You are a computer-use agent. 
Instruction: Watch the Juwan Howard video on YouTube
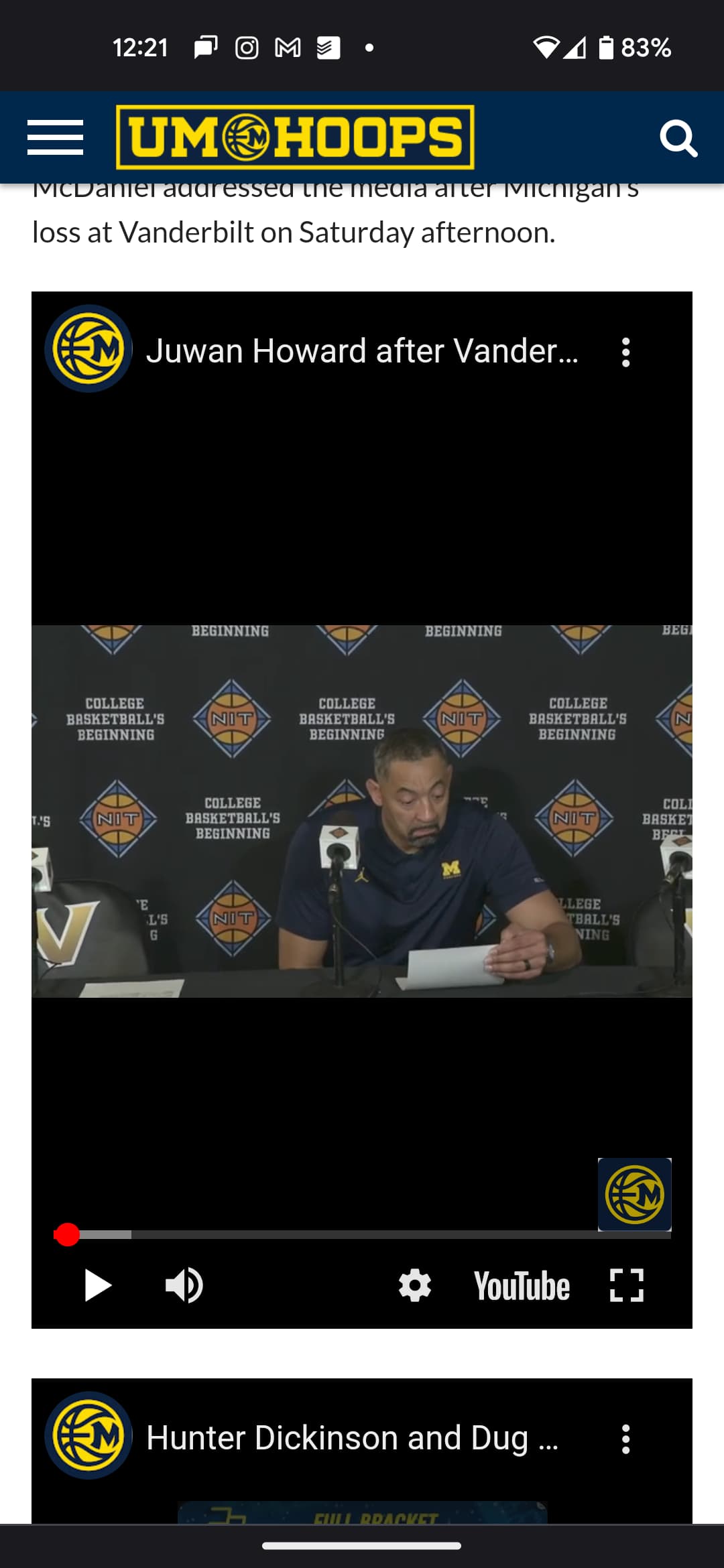(522, 1285)
